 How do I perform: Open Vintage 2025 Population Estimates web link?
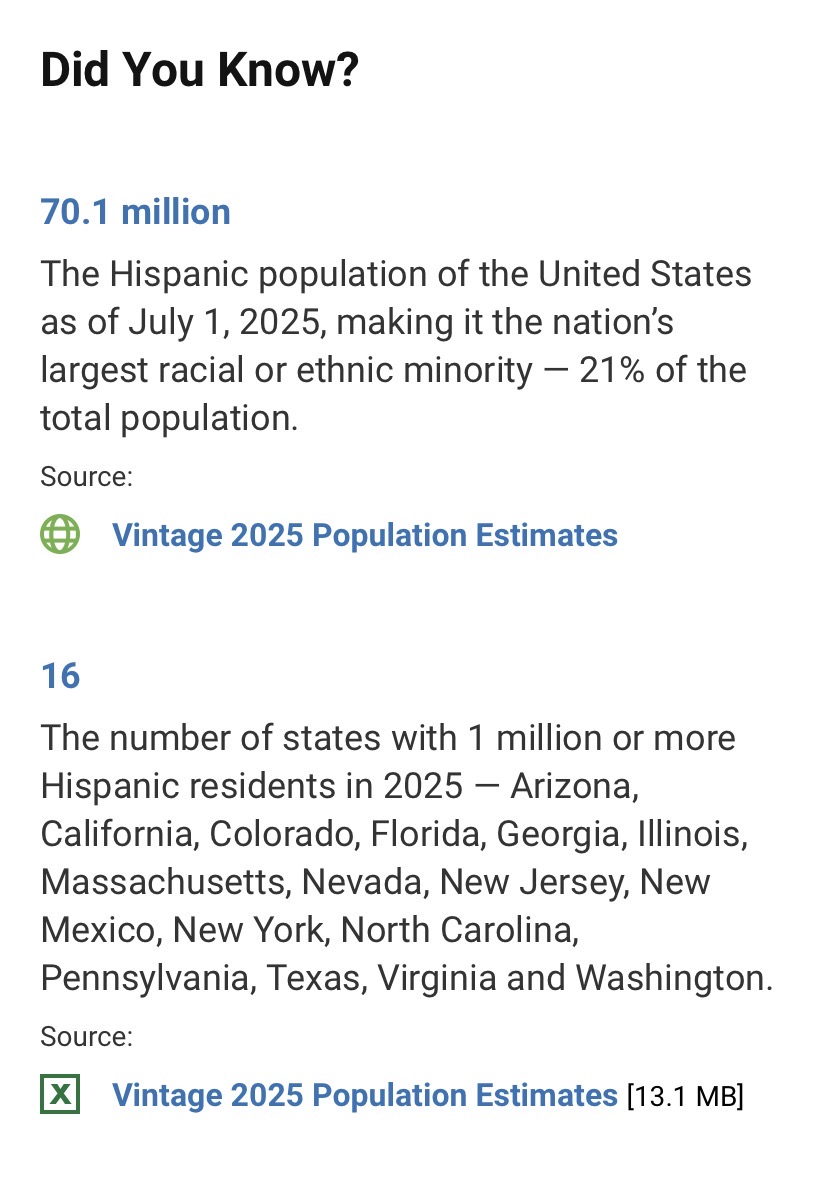364,535
